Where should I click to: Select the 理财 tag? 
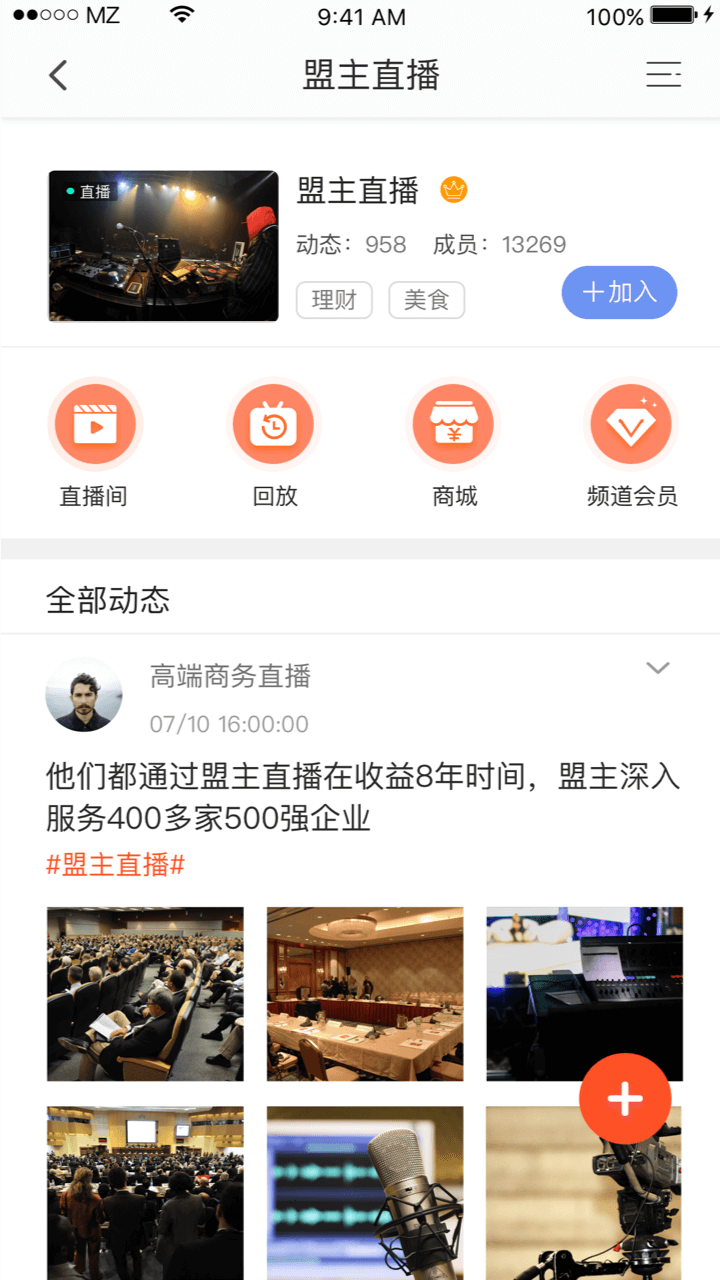pyautogui.click(x=334, y=300)
